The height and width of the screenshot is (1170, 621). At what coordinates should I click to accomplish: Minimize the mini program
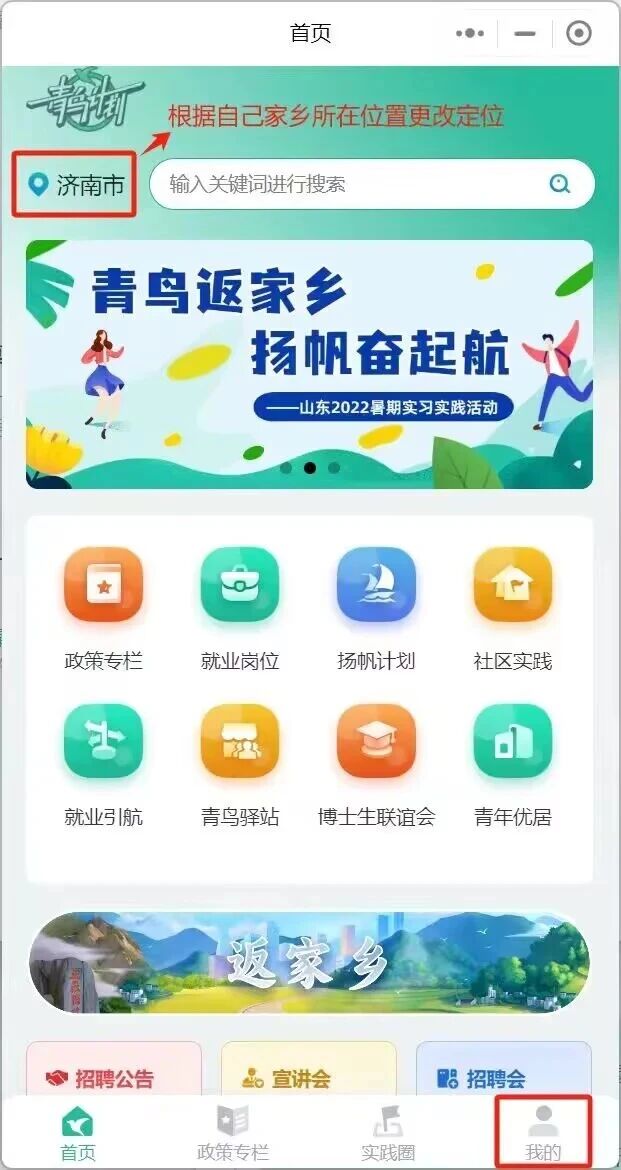(x=525, y=33)
